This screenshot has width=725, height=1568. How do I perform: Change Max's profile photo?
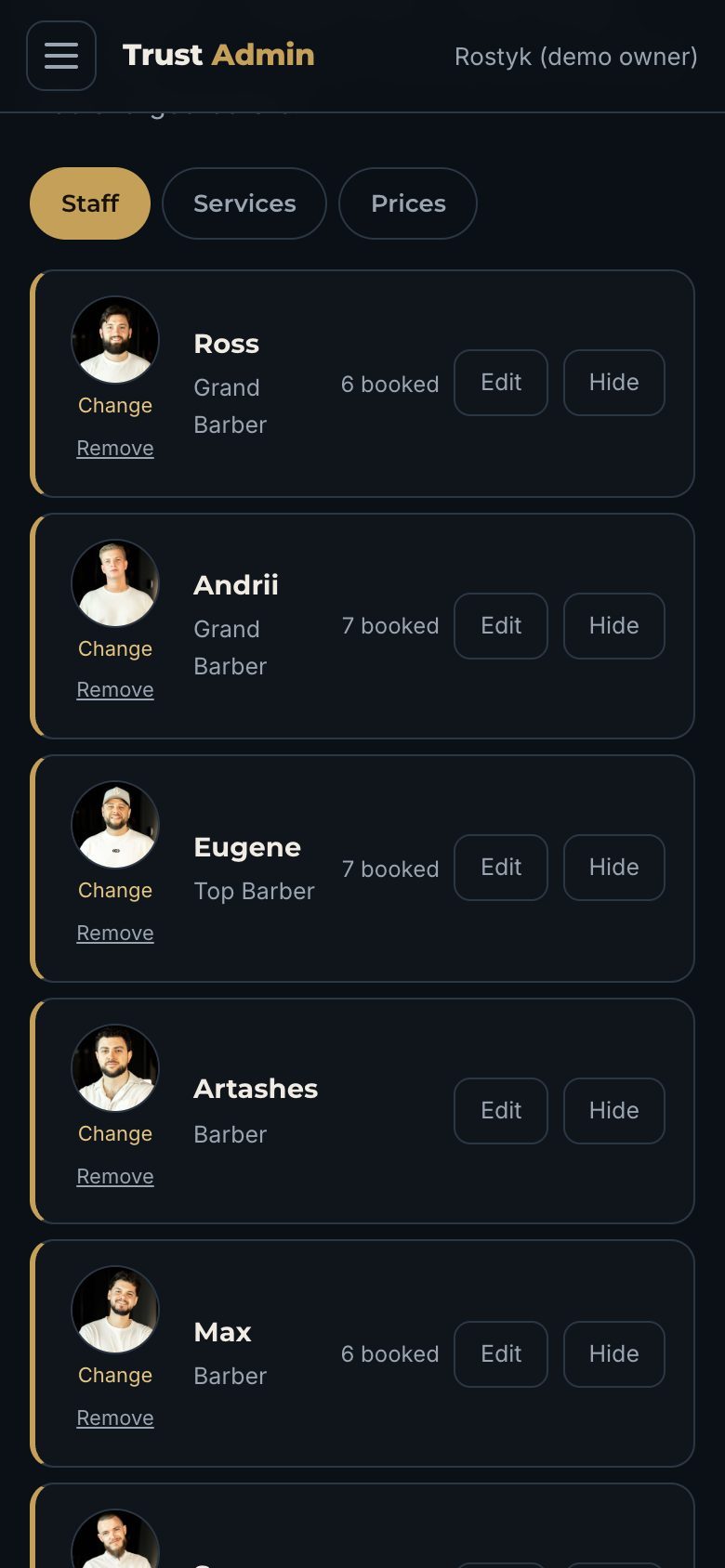point(115,1376)
